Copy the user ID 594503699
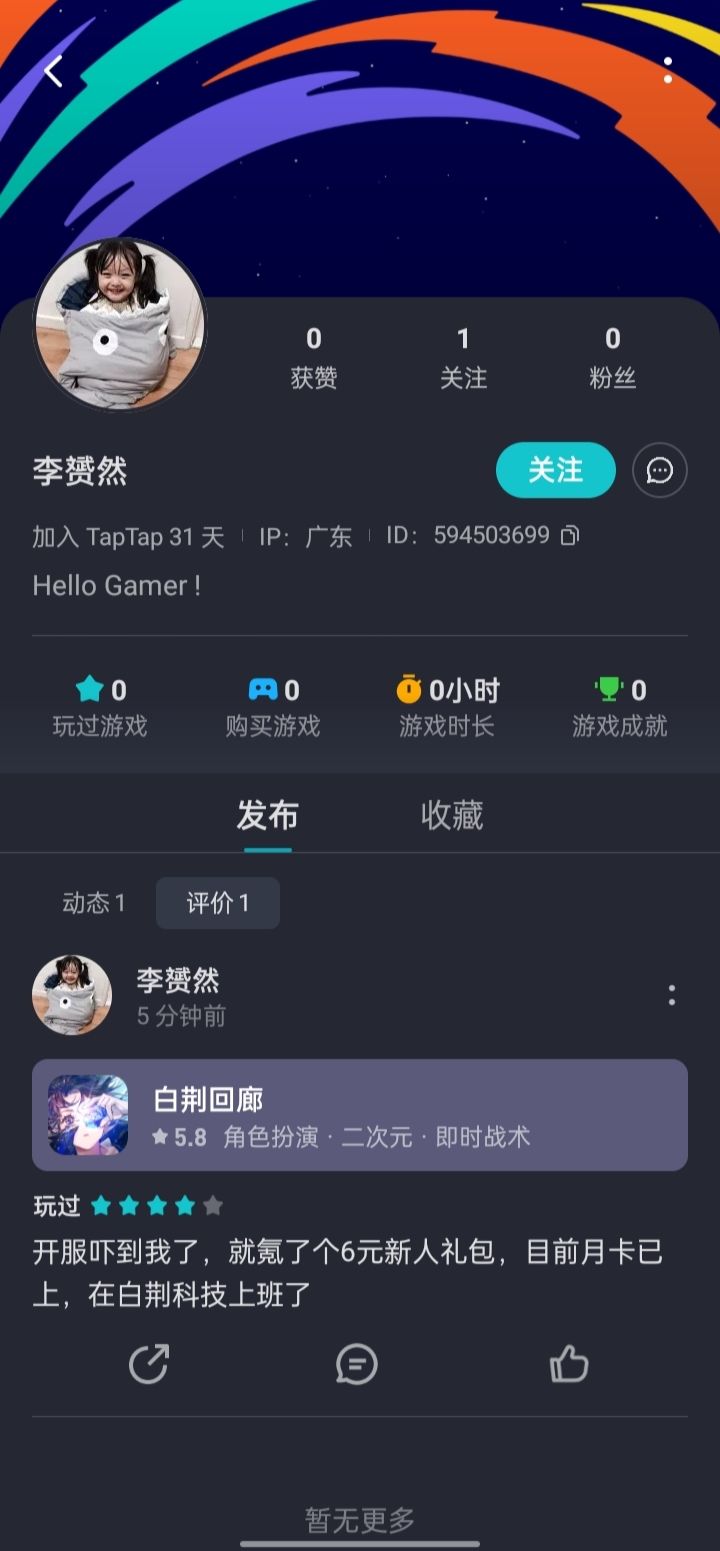Screen dimensions: 720x1551 pos(570,536)
